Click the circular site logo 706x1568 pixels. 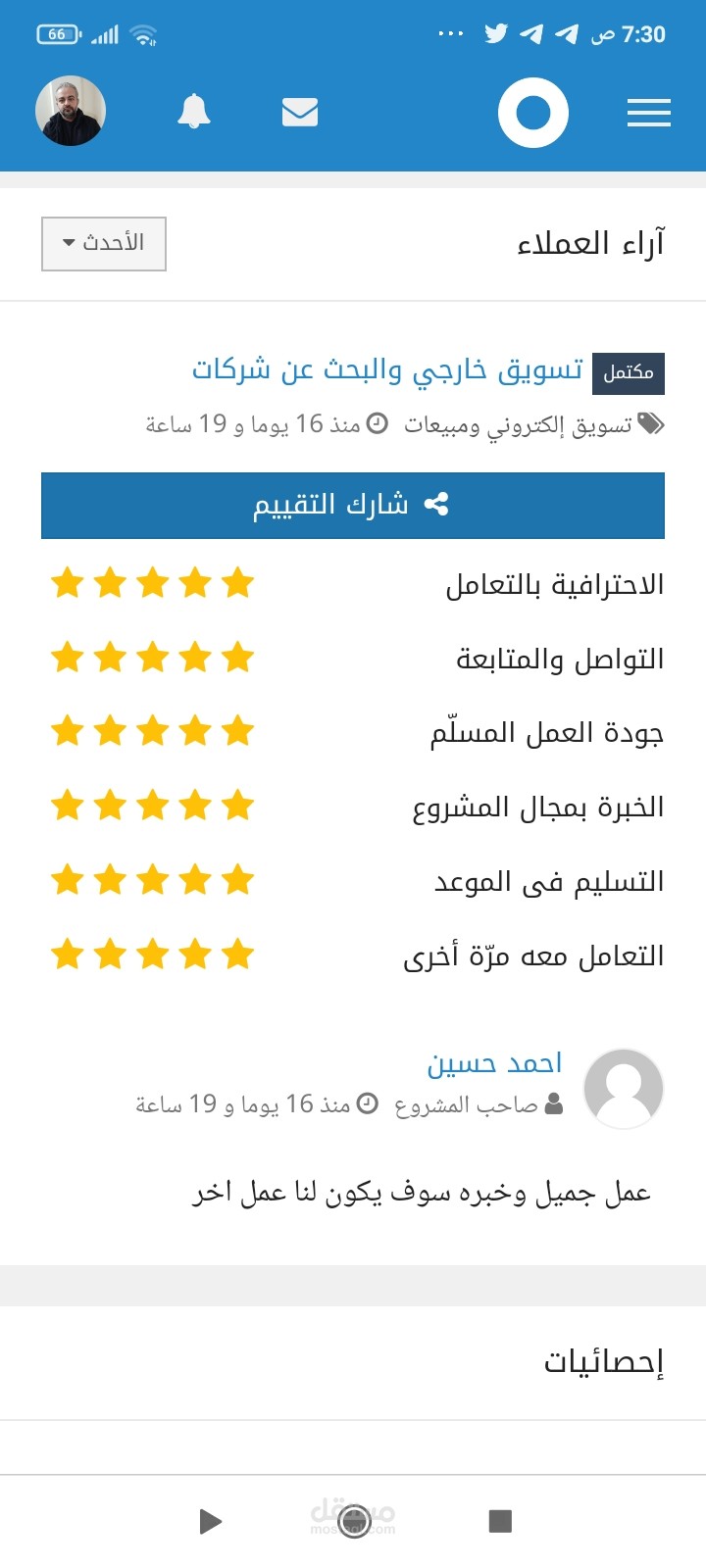click(x=532, y=112)
